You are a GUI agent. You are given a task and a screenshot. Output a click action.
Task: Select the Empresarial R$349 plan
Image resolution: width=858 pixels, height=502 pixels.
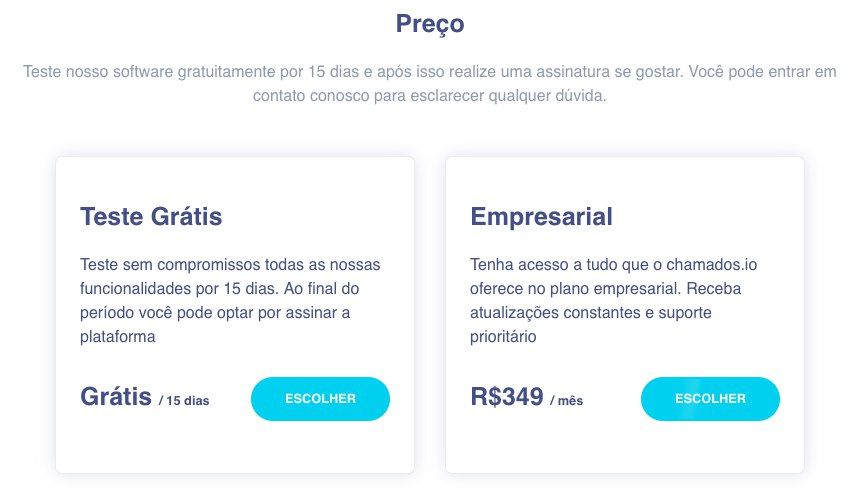[x=710, y=398]
